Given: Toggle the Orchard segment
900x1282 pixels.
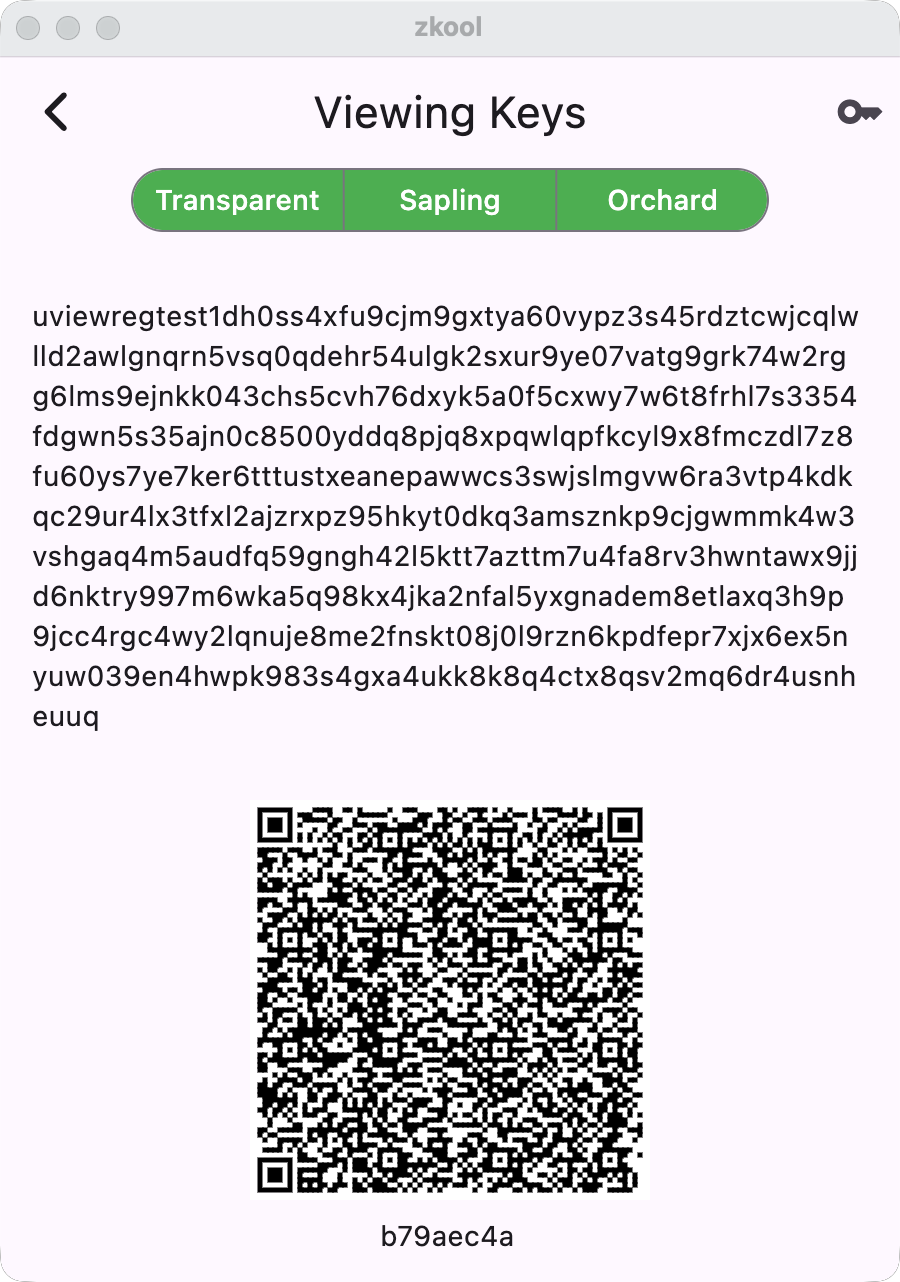Looking at the screenshot, I should 662,200.
